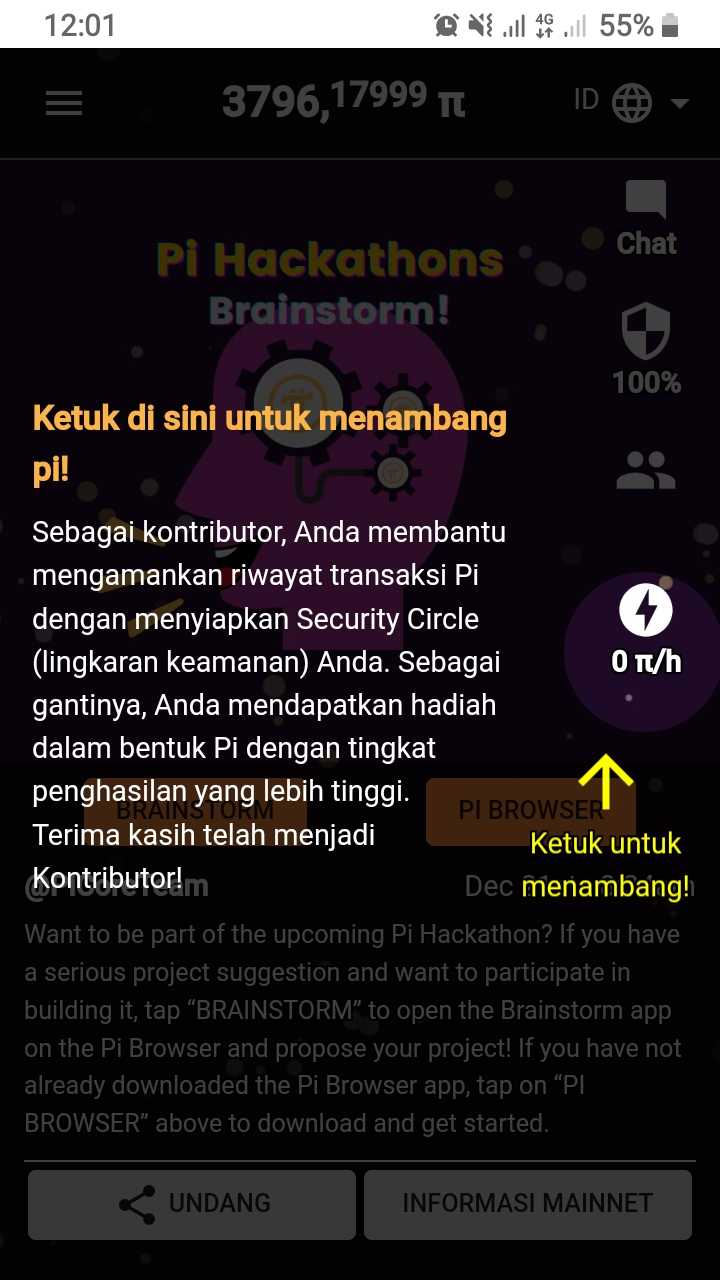Open the referral team people icon
720x1280 pixels.
[646, 470]
